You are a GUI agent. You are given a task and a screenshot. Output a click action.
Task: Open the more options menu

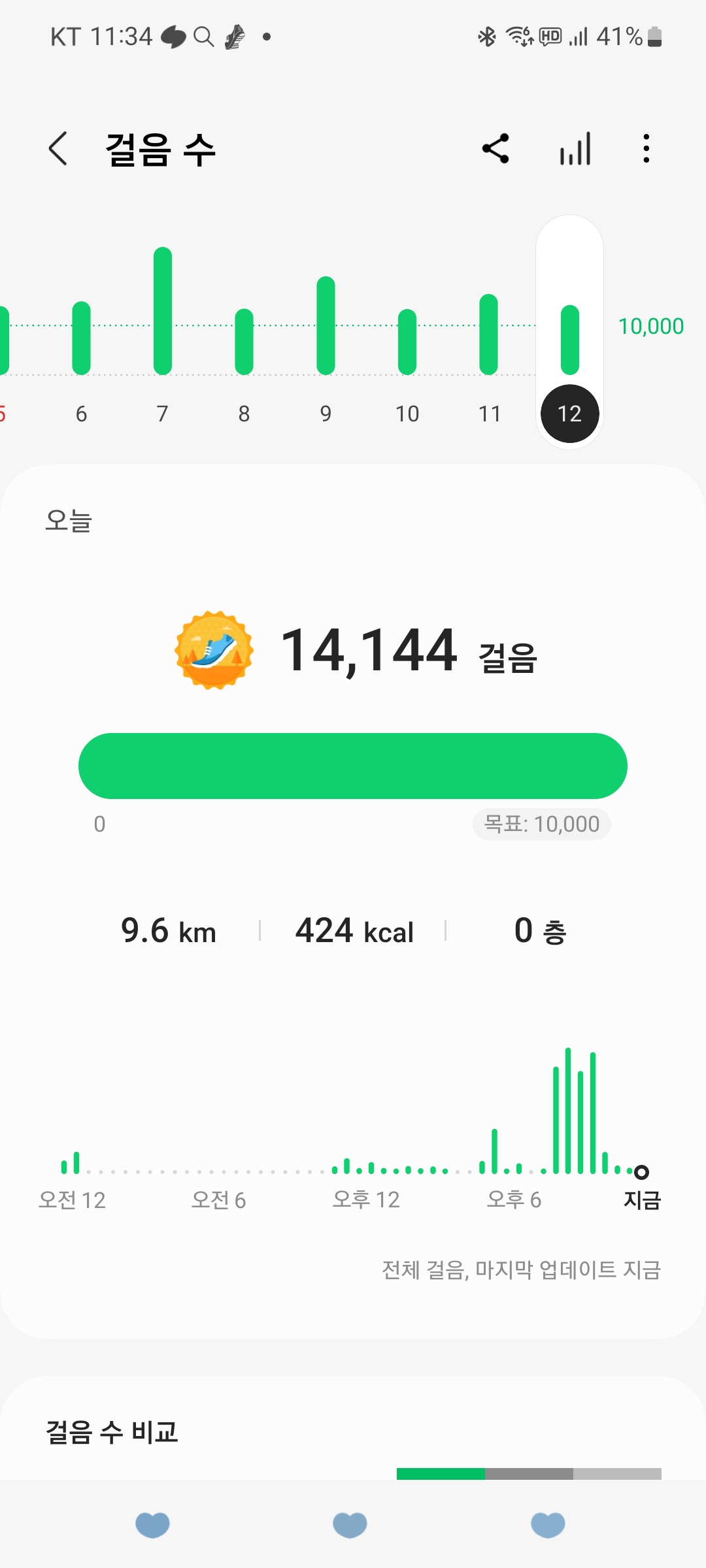(x=646, y=149)
